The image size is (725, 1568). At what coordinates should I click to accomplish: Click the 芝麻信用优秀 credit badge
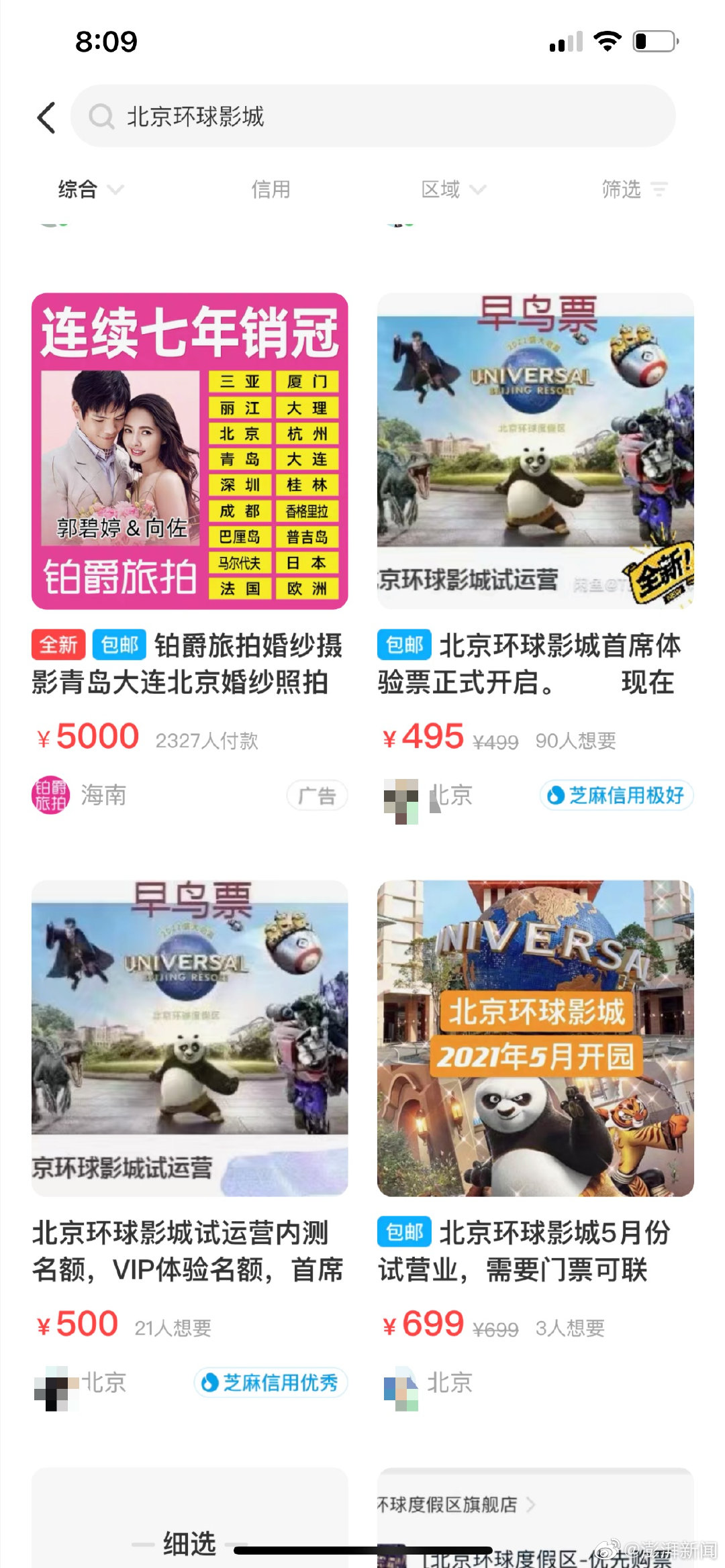coord(271,1383)
